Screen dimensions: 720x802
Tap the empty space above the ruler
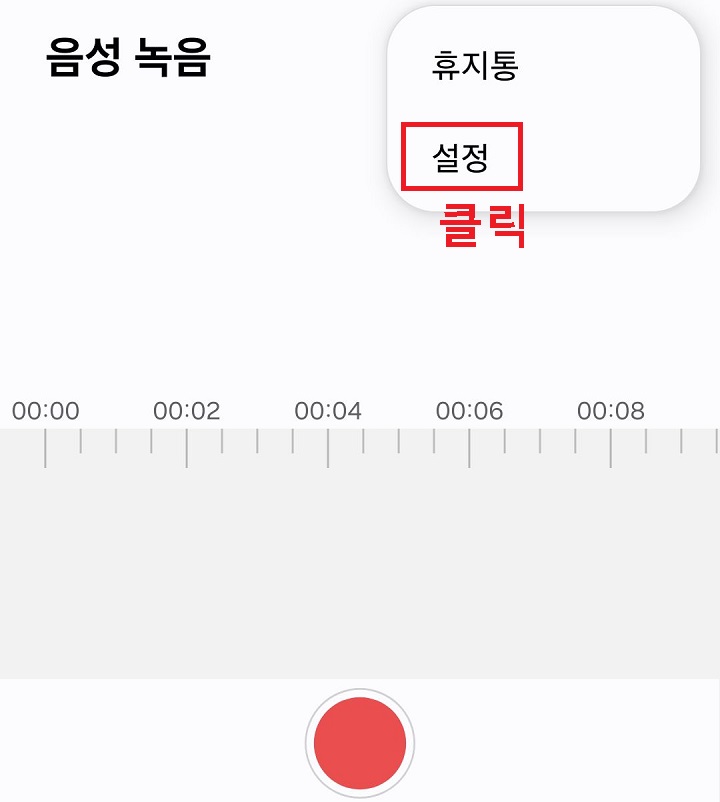tap(200, 320)
